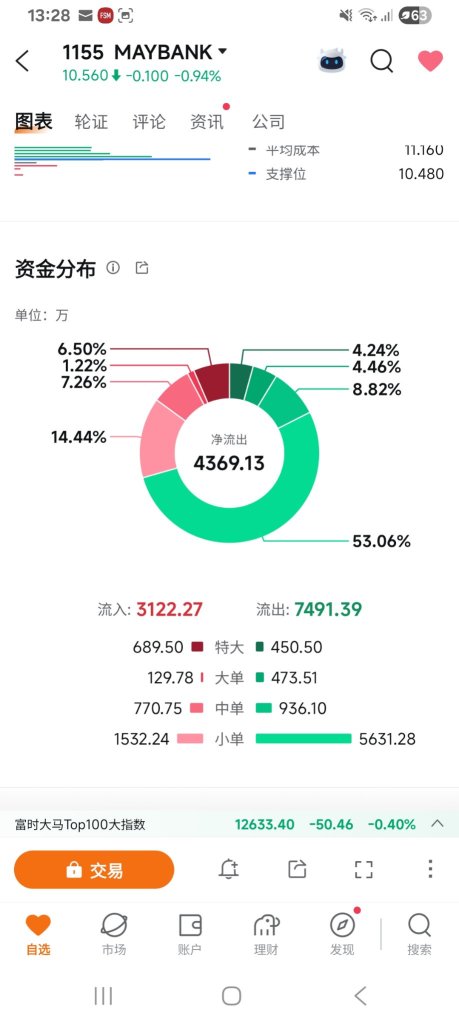The image size is (459, 1024).
Task: Open the robot assistant icon
Action: [x=331, y=61]
